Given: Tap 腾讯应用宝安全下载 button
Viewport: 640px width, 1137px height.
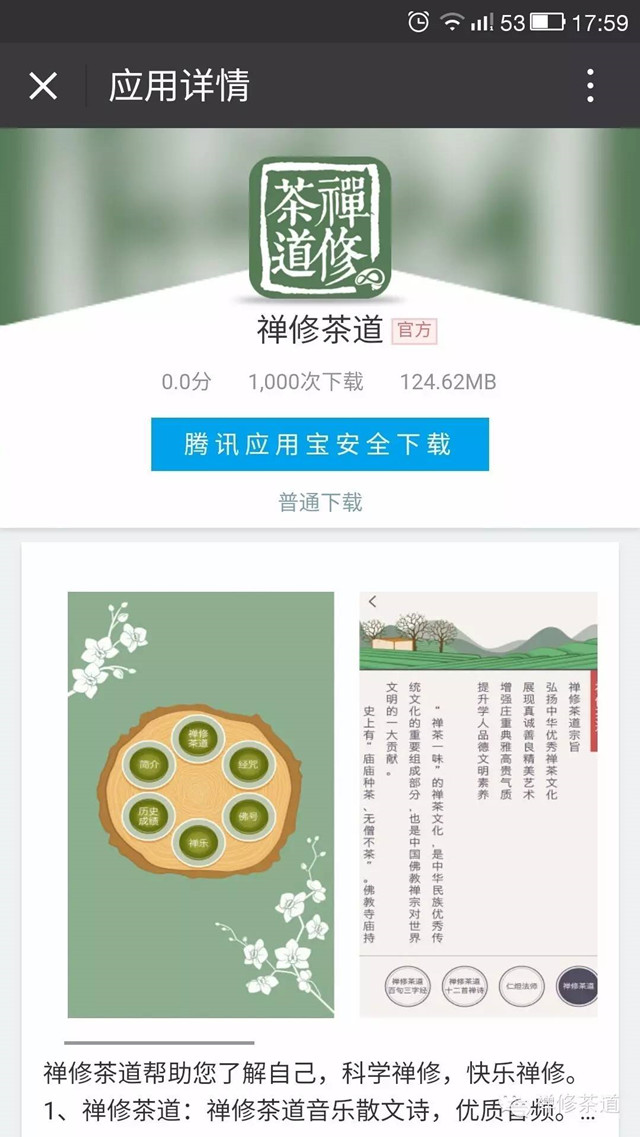Looking at the screenshot, I should tap(320, 444).
